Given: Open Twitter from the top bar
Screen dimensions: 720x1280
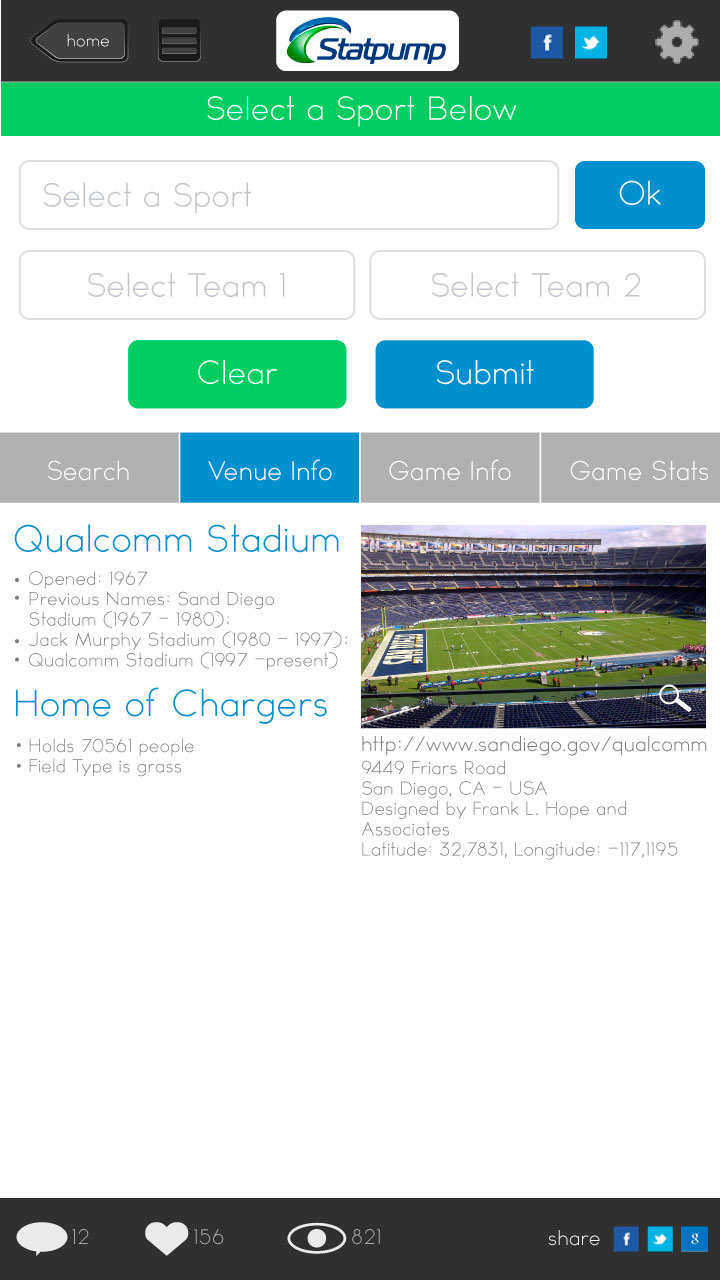Looking at the screenshot, I should click(x=591, y=42).
